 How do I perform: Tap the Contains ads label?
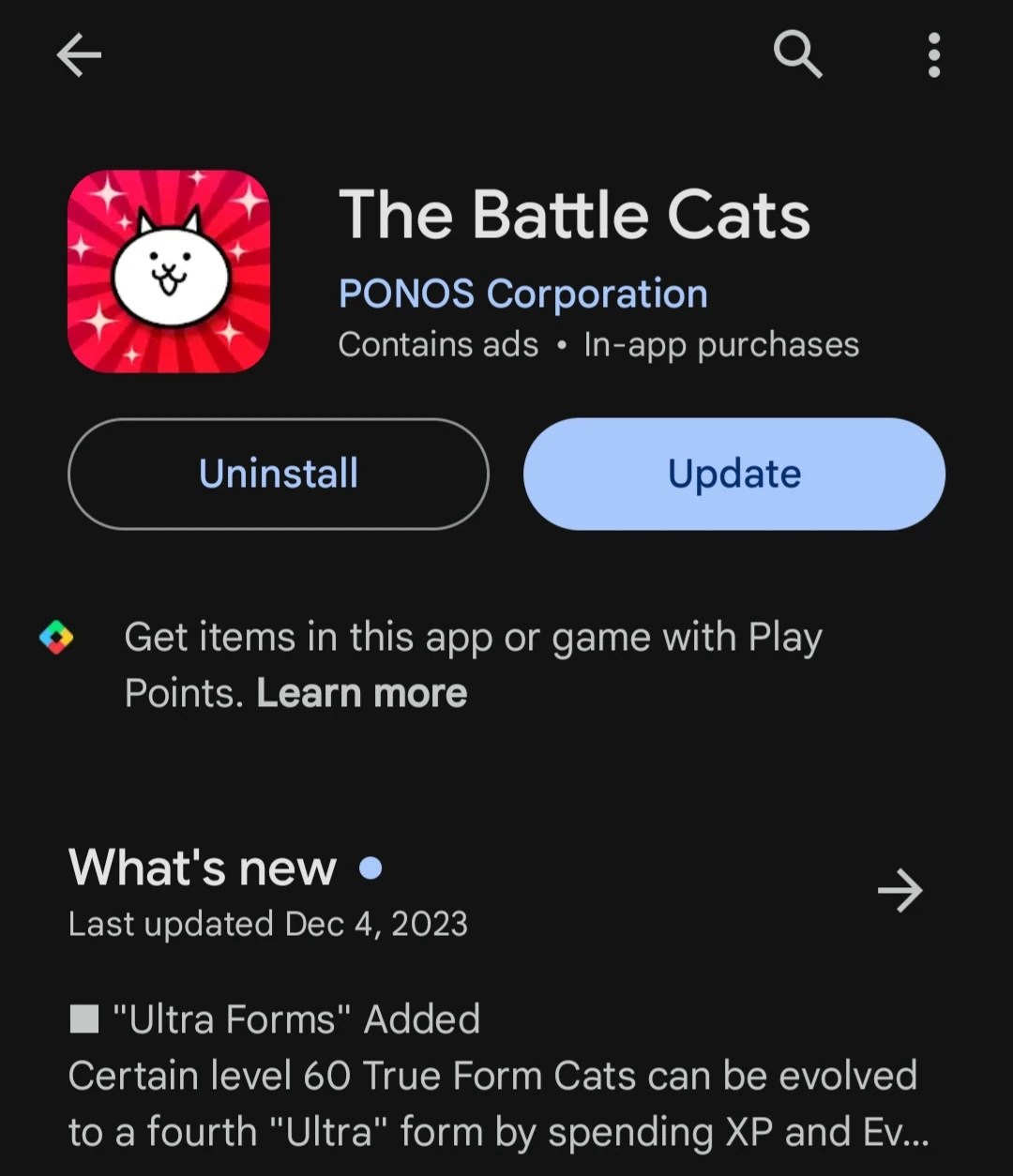pyautogui.click(x=437, y=344)
